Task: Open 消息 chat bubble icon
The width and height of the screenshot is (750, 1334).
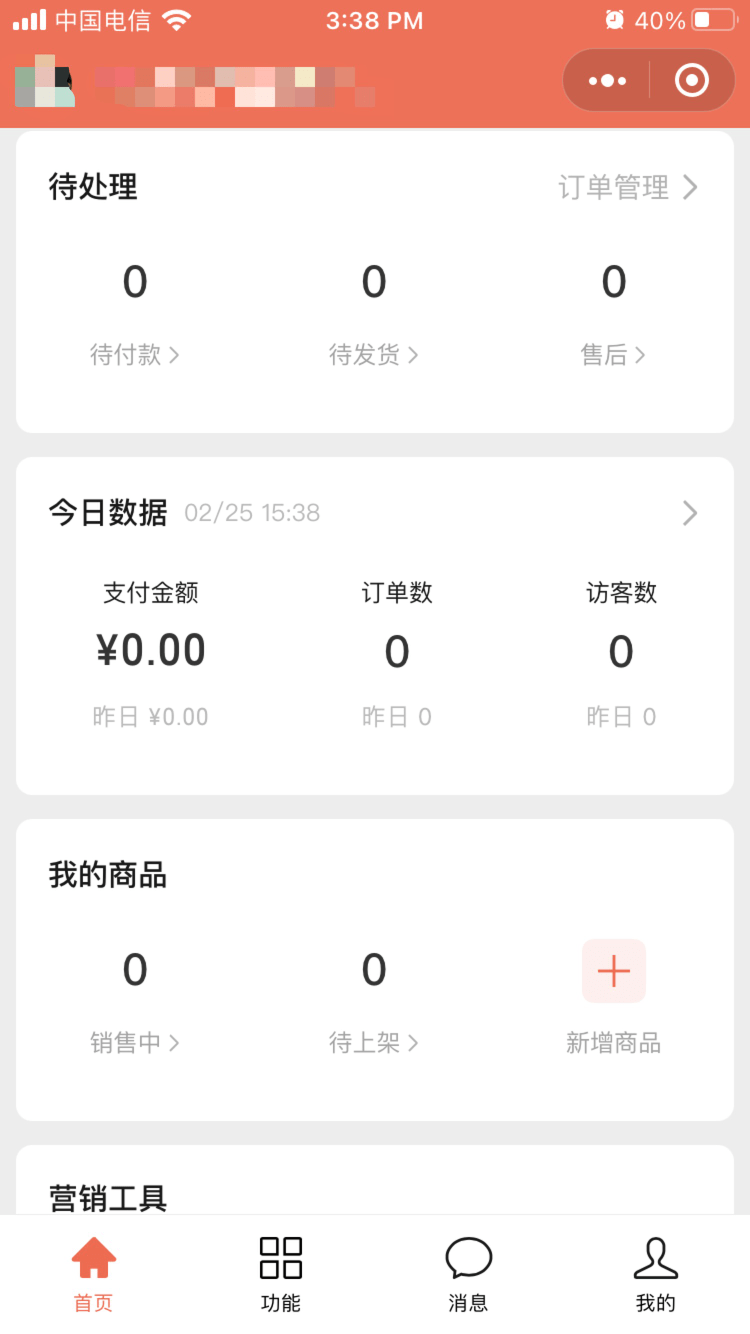Action: click(x=468, y=1258)
